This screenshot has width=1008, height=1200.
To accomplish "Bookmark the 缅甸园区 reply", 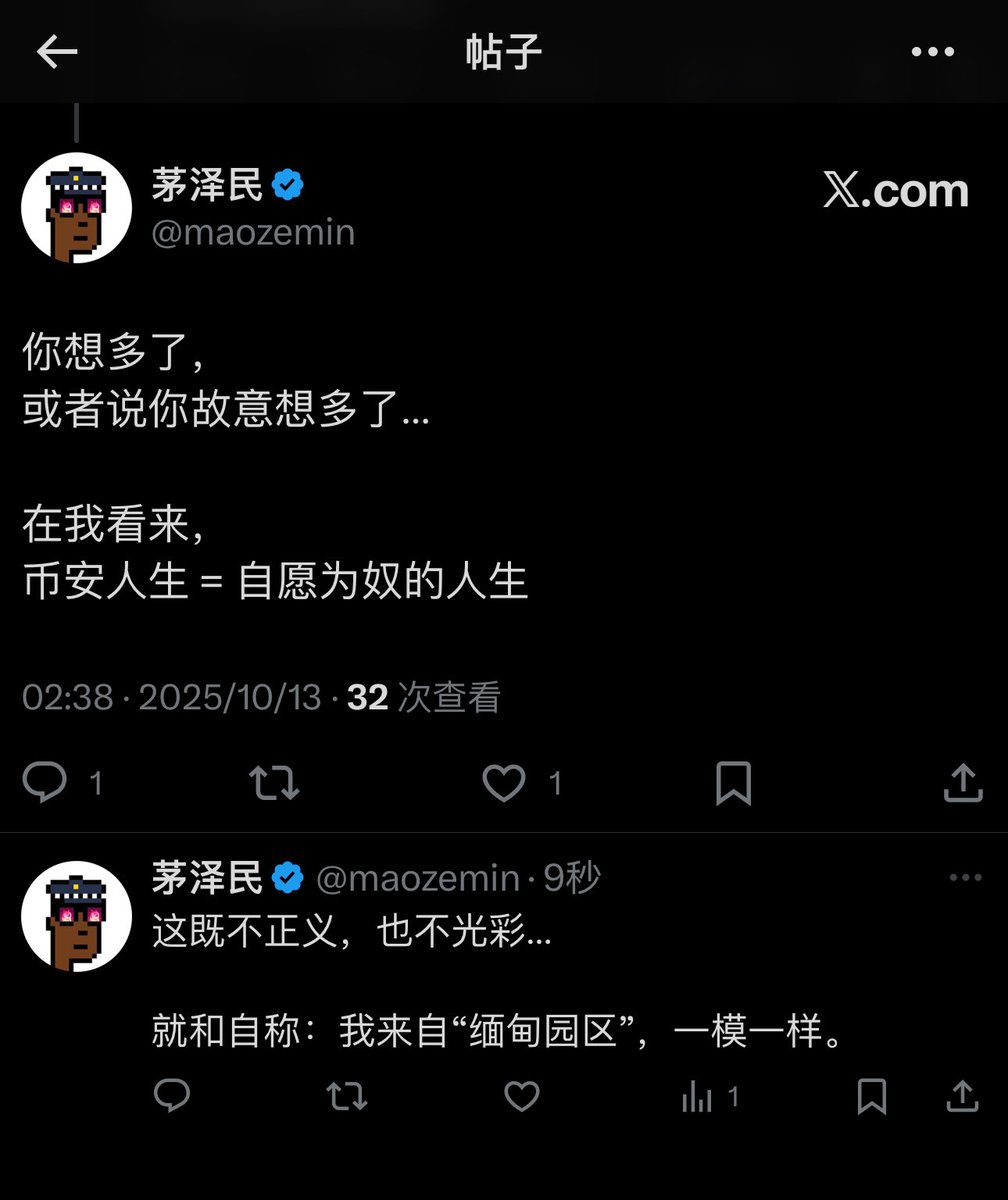I will pyautogui.click(x=872, y=1096).
